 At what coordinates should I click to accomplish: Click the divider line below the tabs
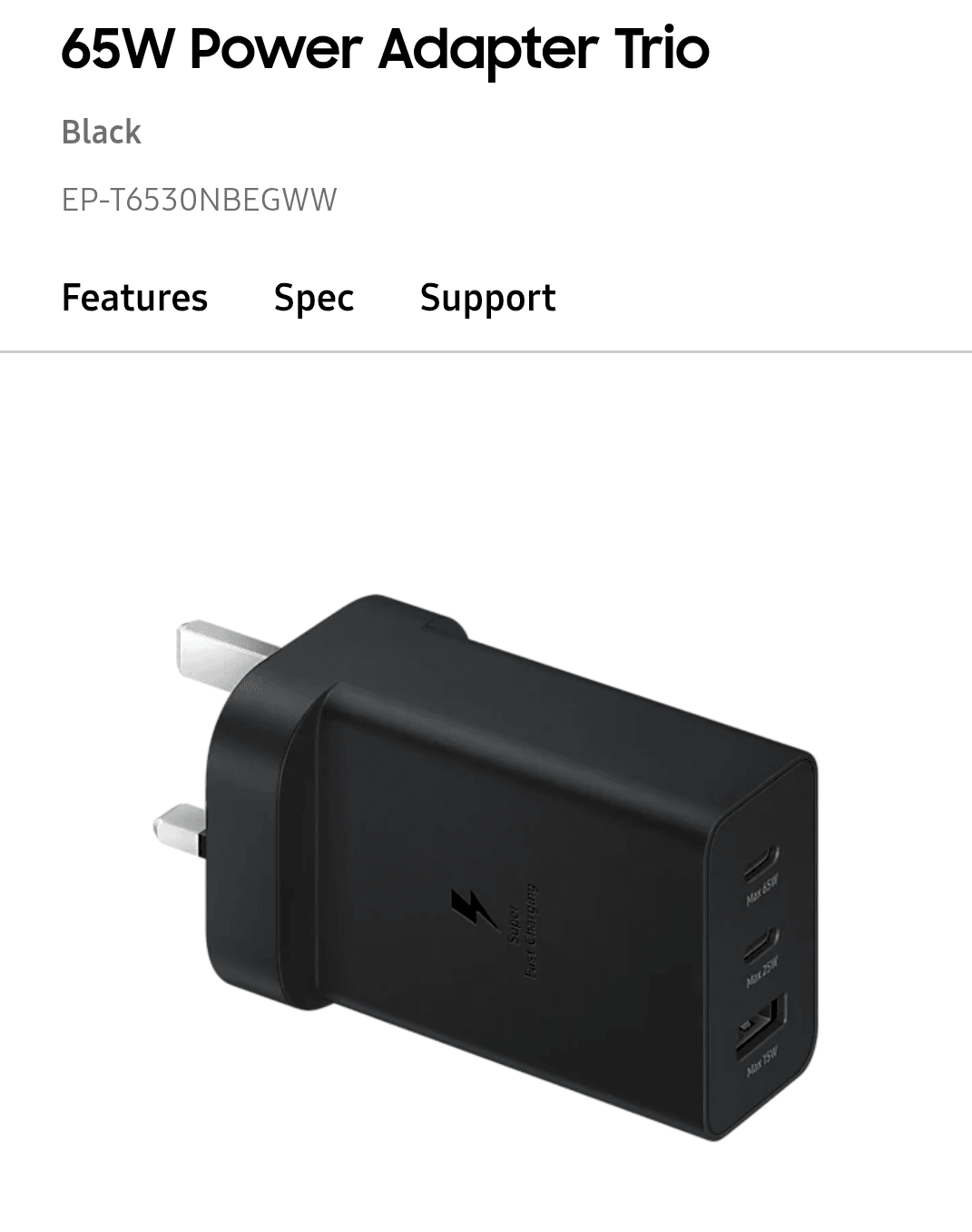coord(486,353)
